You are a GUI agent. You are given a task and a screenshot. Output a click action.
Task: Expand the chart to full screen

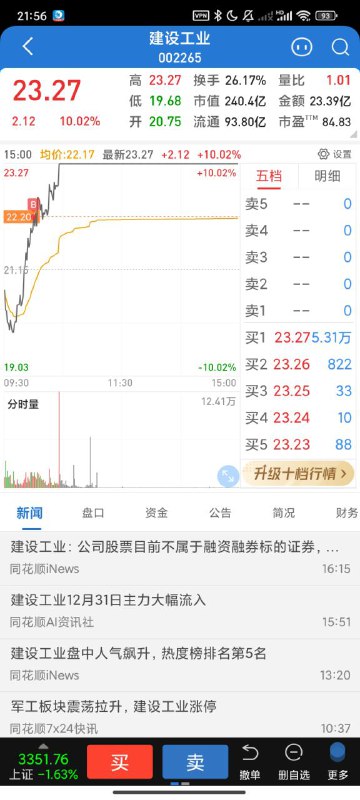[x=228, y=477]
